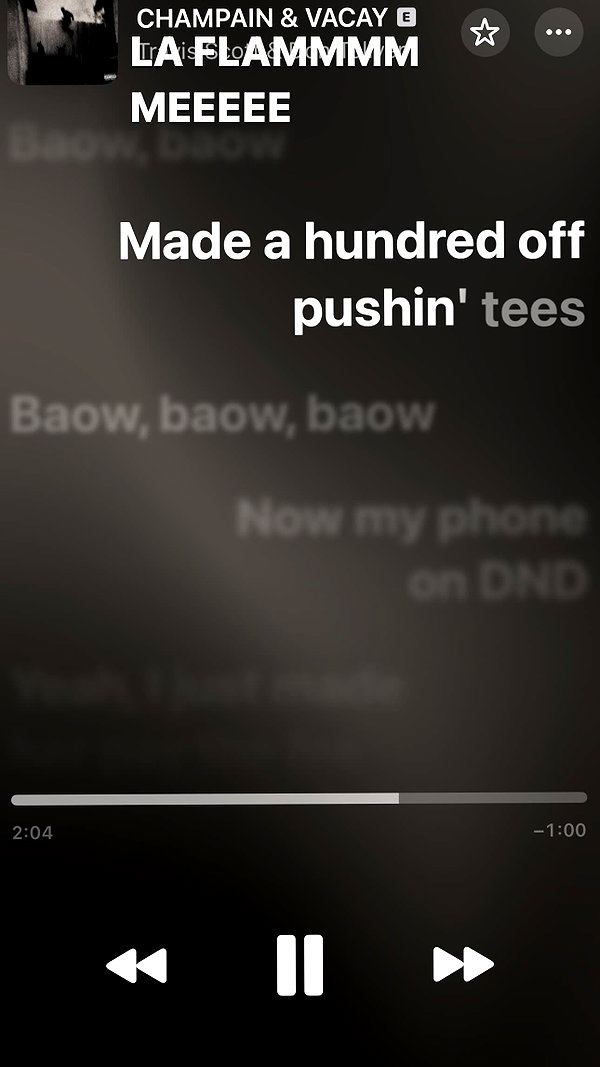600x1067 pixels.
Task: Jump to lyric "Now my phone on DND"
Action: coord(412,550)
